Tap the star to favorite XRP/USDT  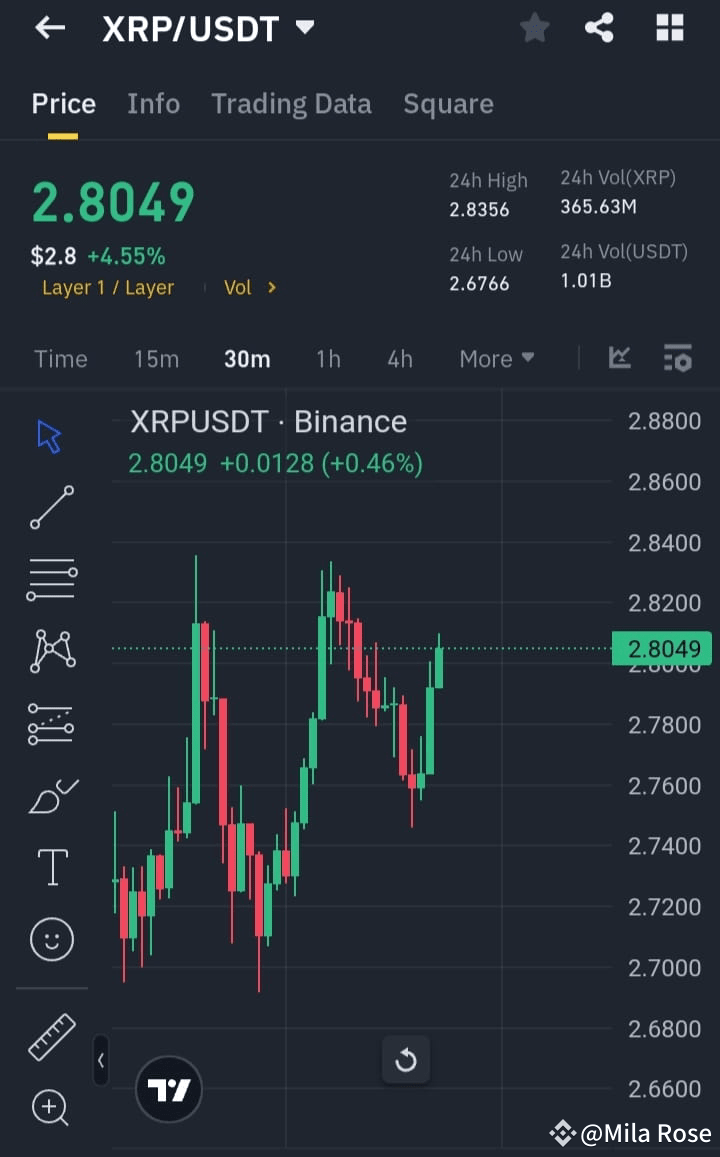click(x=534, y=28)
